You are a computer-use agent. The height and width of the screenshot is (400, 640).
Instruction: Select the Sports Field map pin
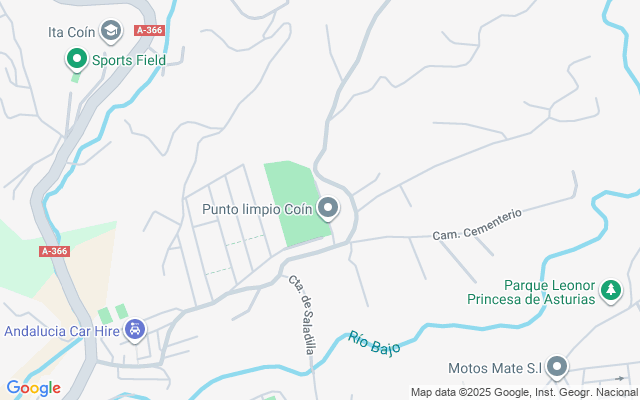[x=77, y=59]
